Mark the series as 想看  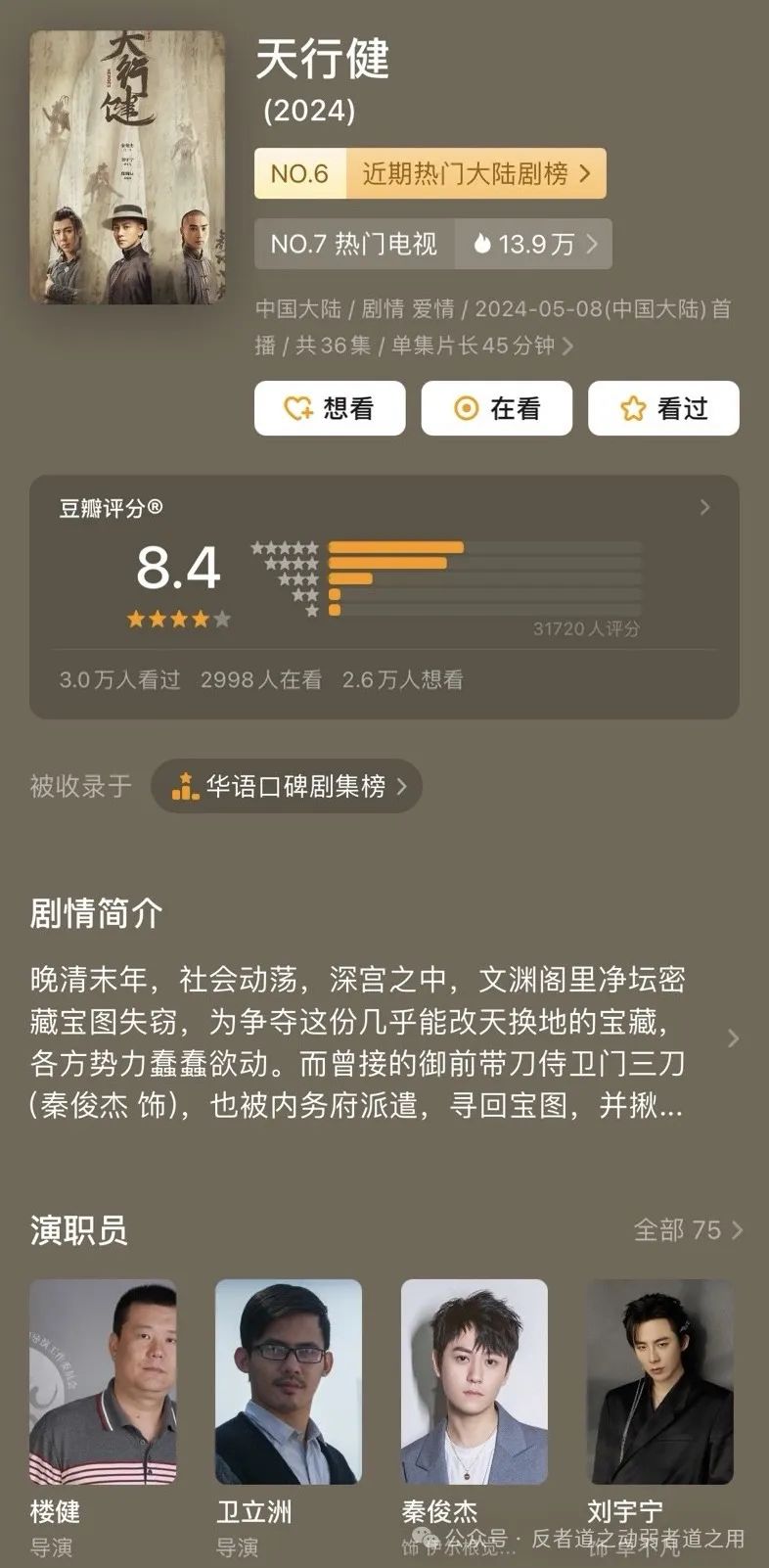tap(330, 408)
